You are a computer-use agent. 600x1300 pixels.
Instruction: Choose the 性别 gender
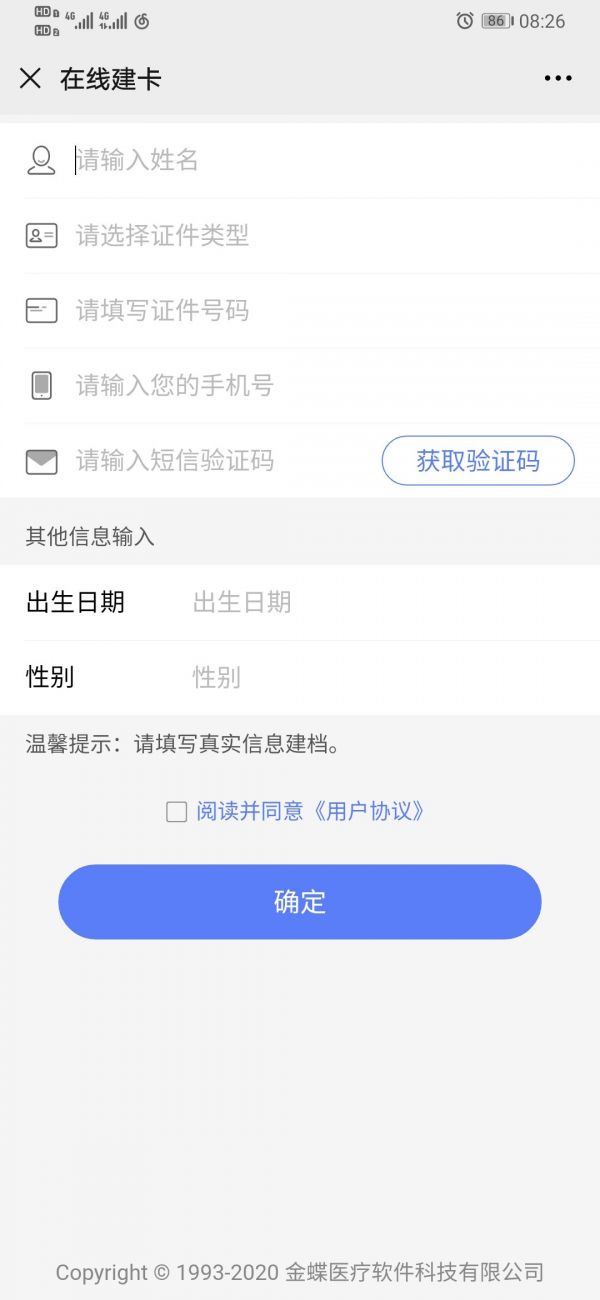(x=390, y=677)
